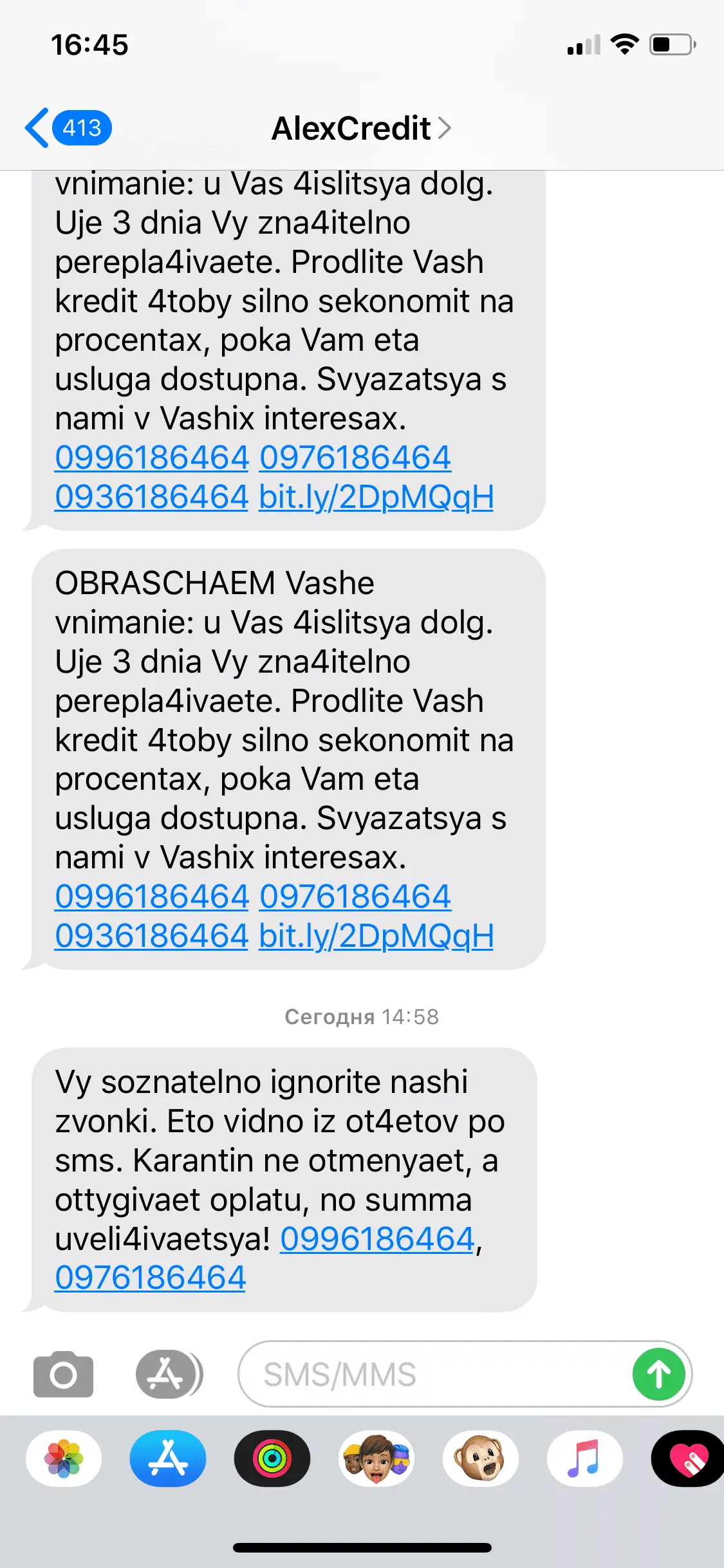Go back to the messages list
This screenshot has width=724, height=1568.
pyautogui.click(x=67, y=127)
